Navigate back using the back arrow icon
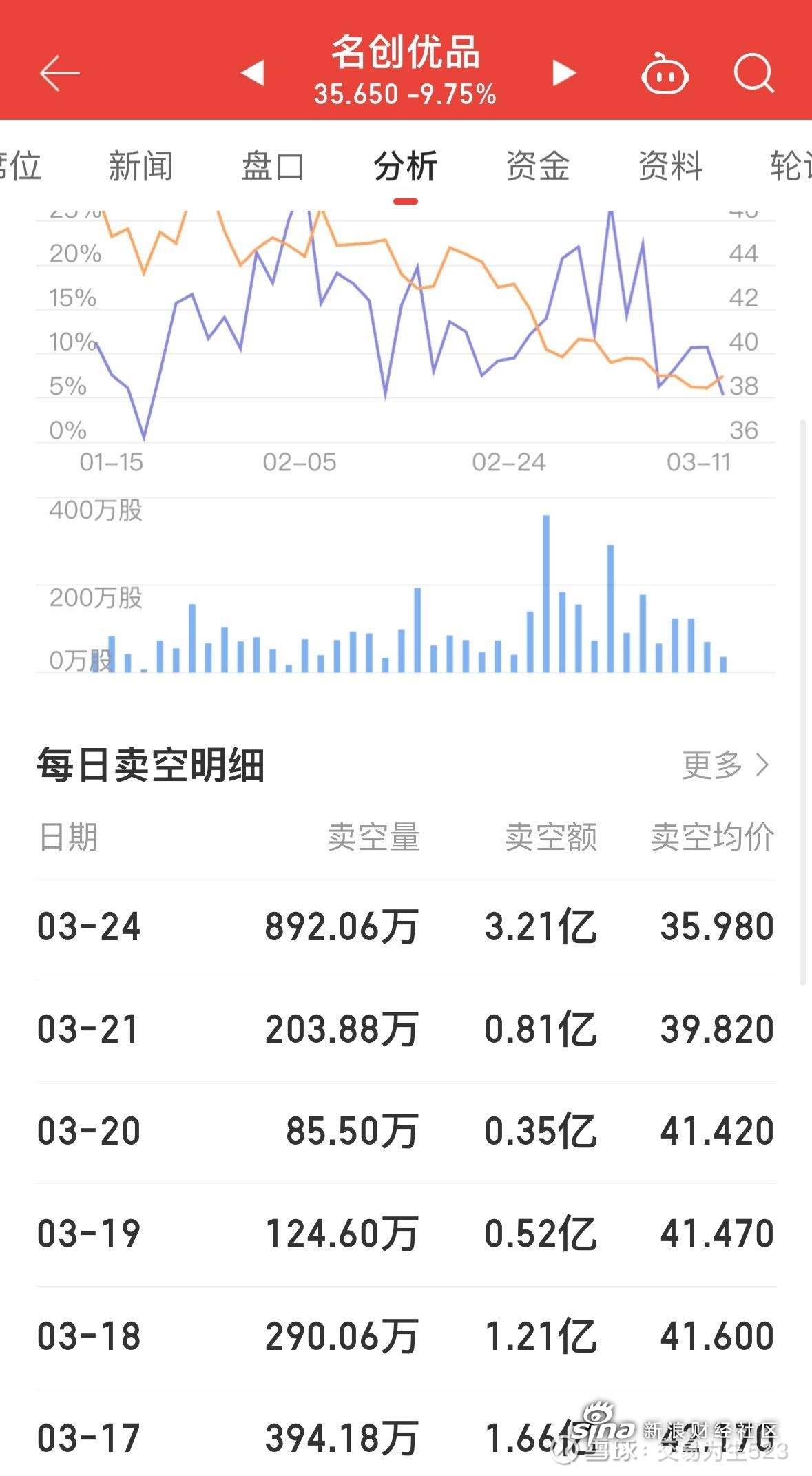The width and height of the screenshot is (812, 1476). coord(59,72)
